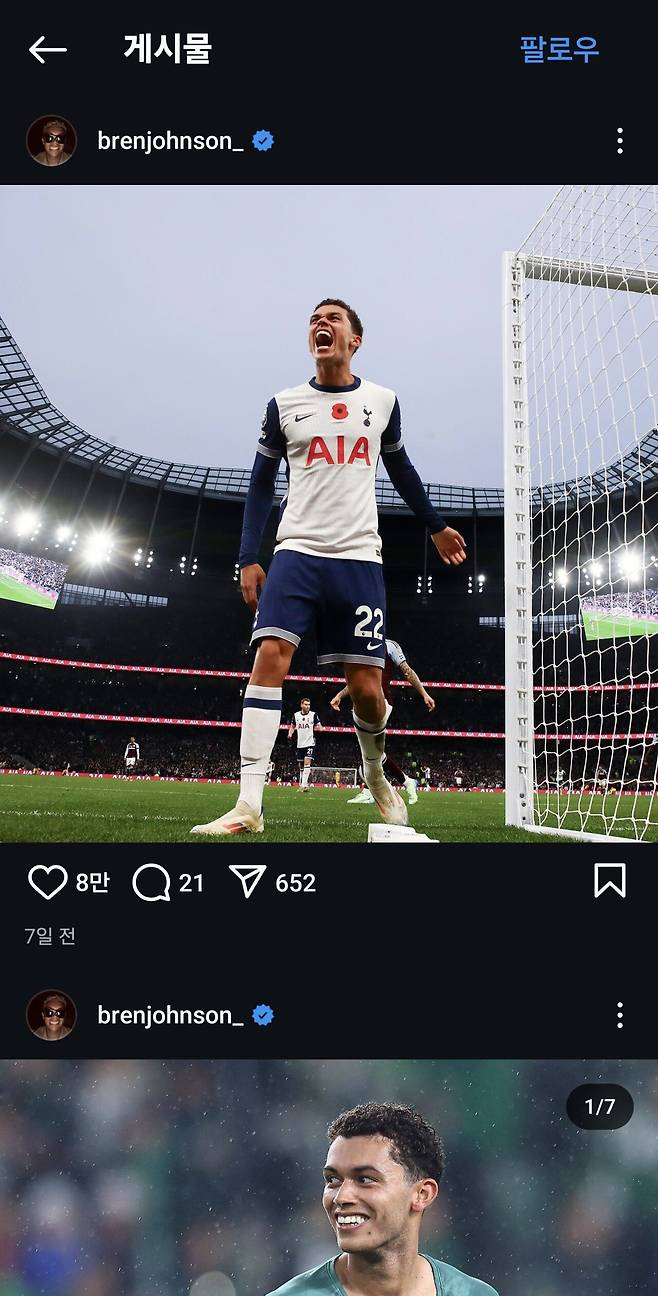
Task: Tap the 팔로우 follow button
Action: [x=559, y=49]
